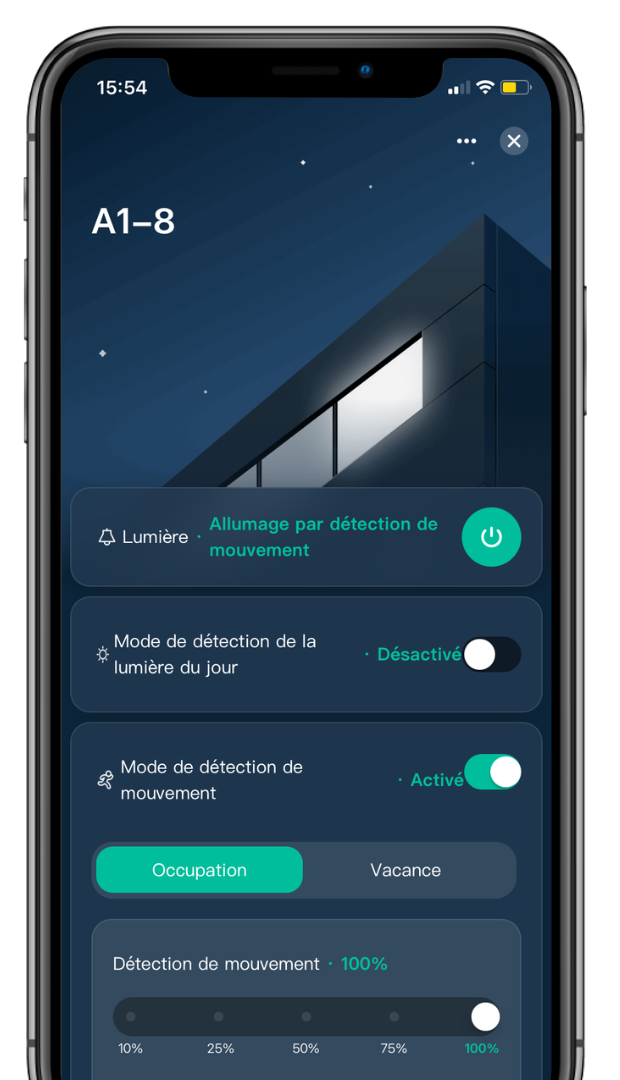This screenshot has height=1080, width=620.
Task: Tap the green Lumière power button
Action: 491,537
